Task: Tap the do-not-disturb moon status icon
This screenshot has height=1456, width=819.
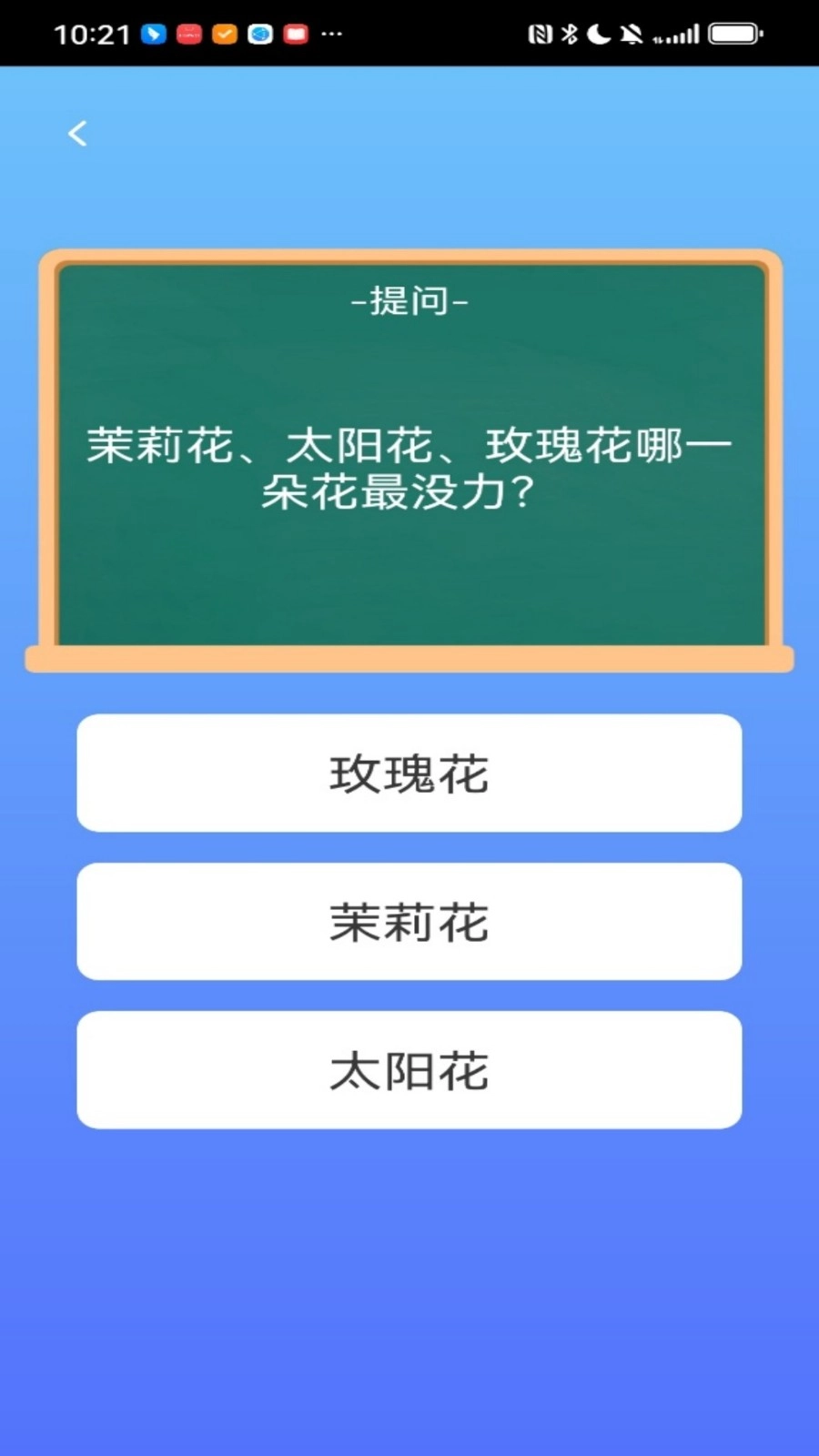Action: pyautogui.click(x=599, y=33)
